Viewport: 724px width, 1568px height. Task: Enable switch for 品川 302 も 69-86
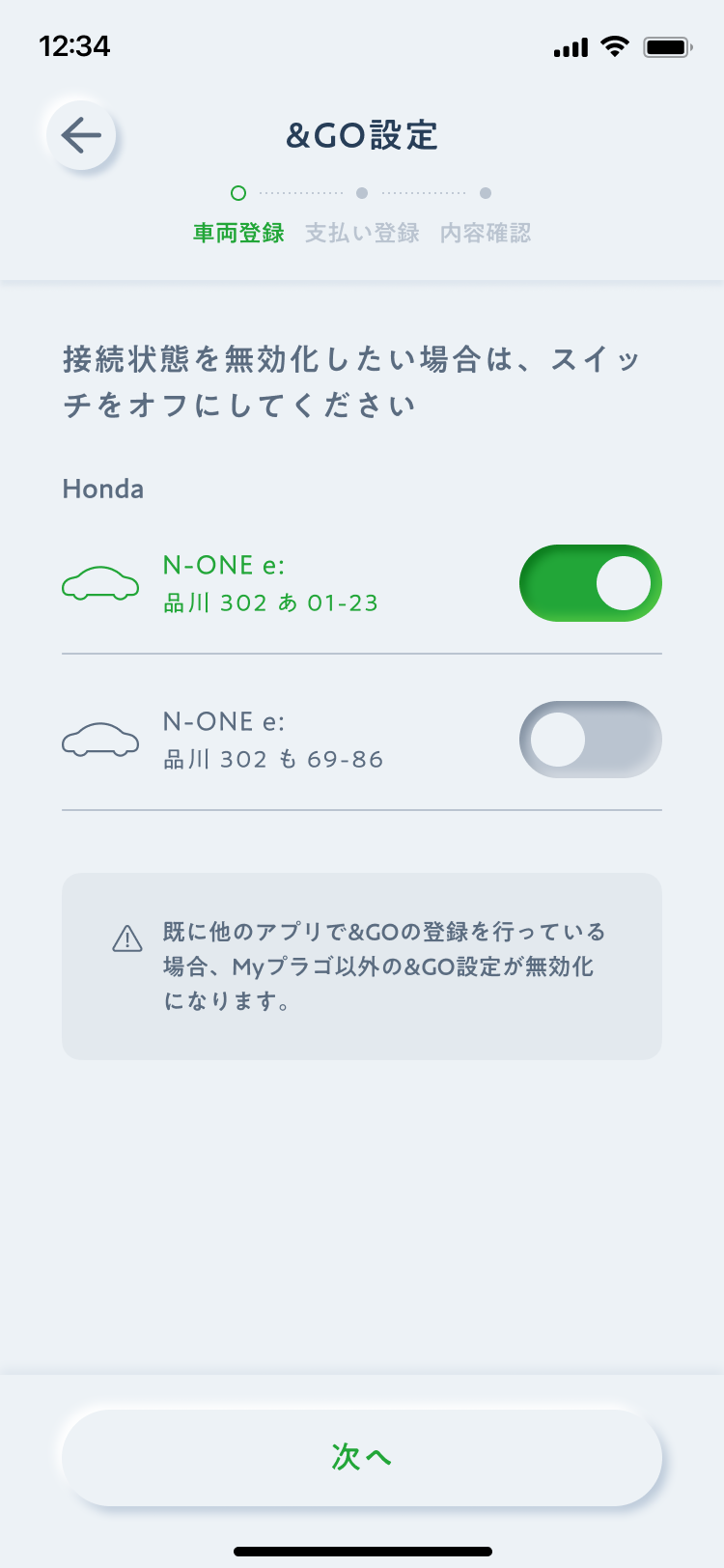(591, 740)
